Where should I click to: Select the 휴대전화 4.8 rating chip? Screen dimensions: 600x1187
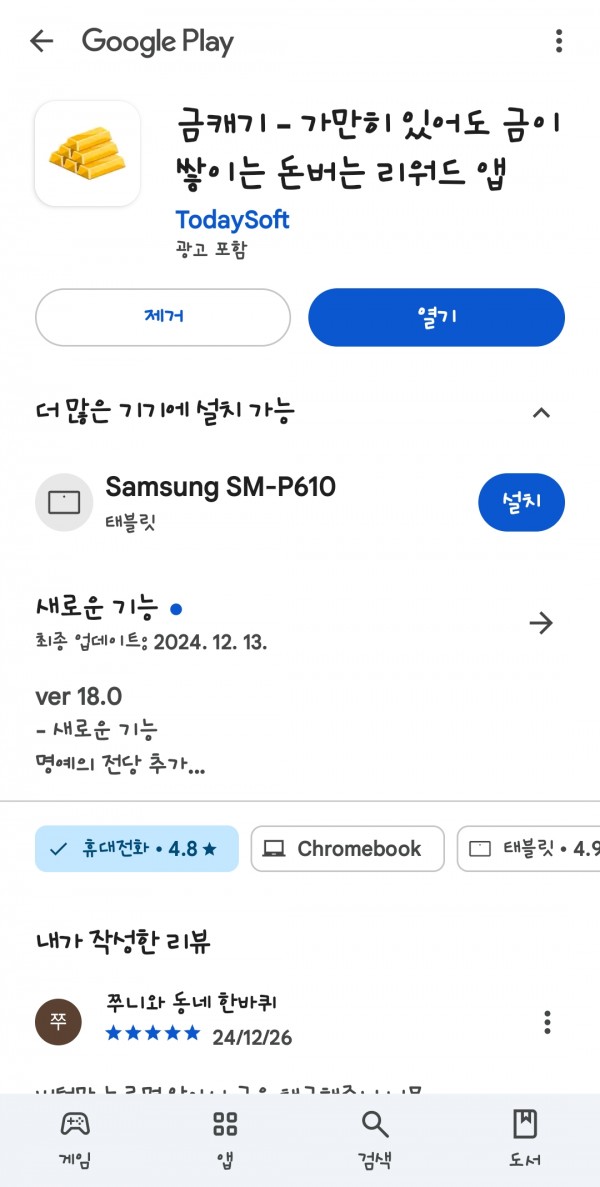click(137, 849)
